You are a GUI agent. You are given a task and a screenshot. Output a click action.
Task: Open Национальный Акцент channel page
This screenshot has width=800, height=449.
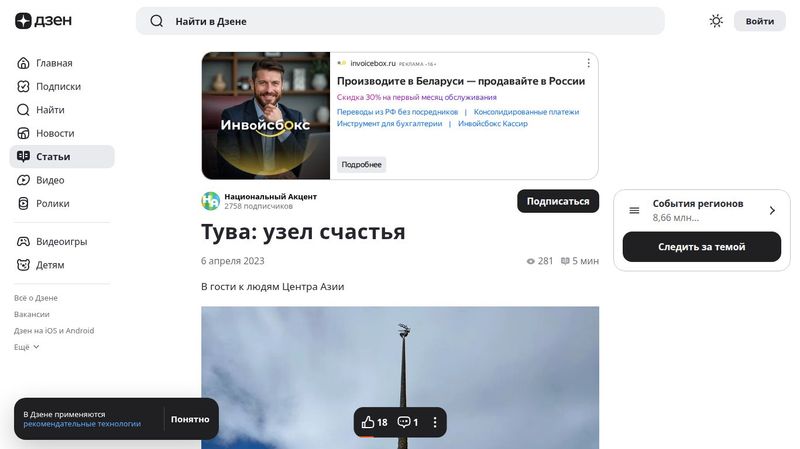coord(270,197)
